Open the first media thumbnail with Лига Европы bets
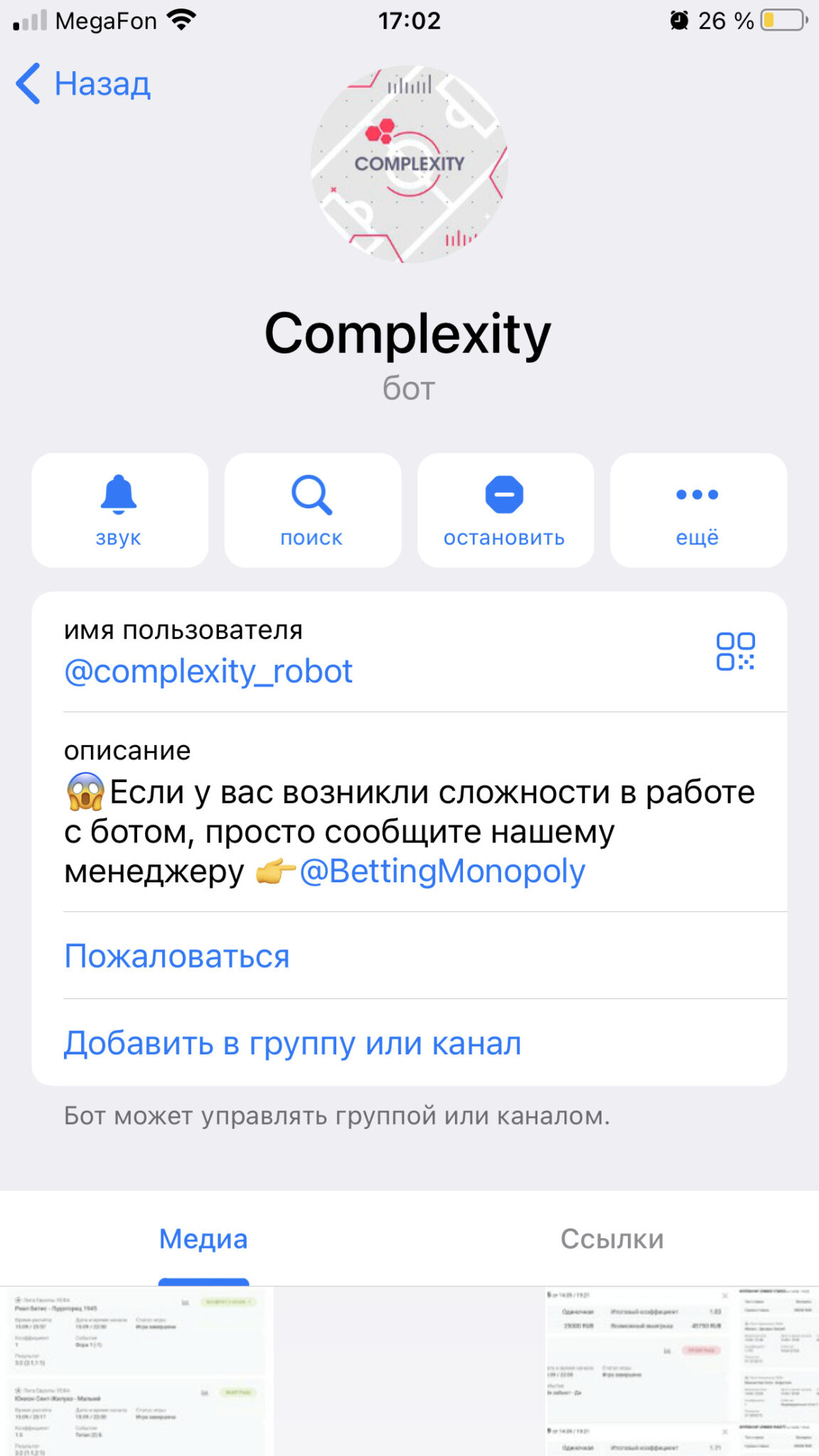 136,1371
